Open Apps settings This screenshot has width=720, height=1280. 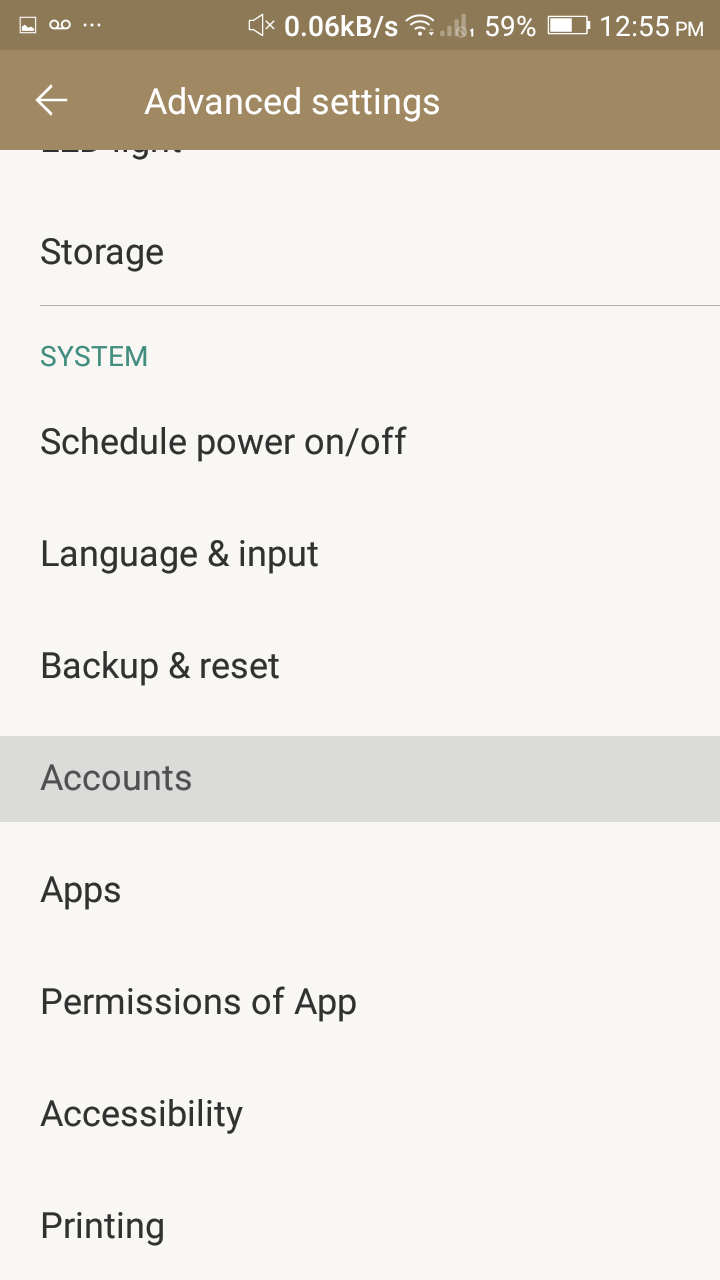pyautogui.click(x=360, y=890)
